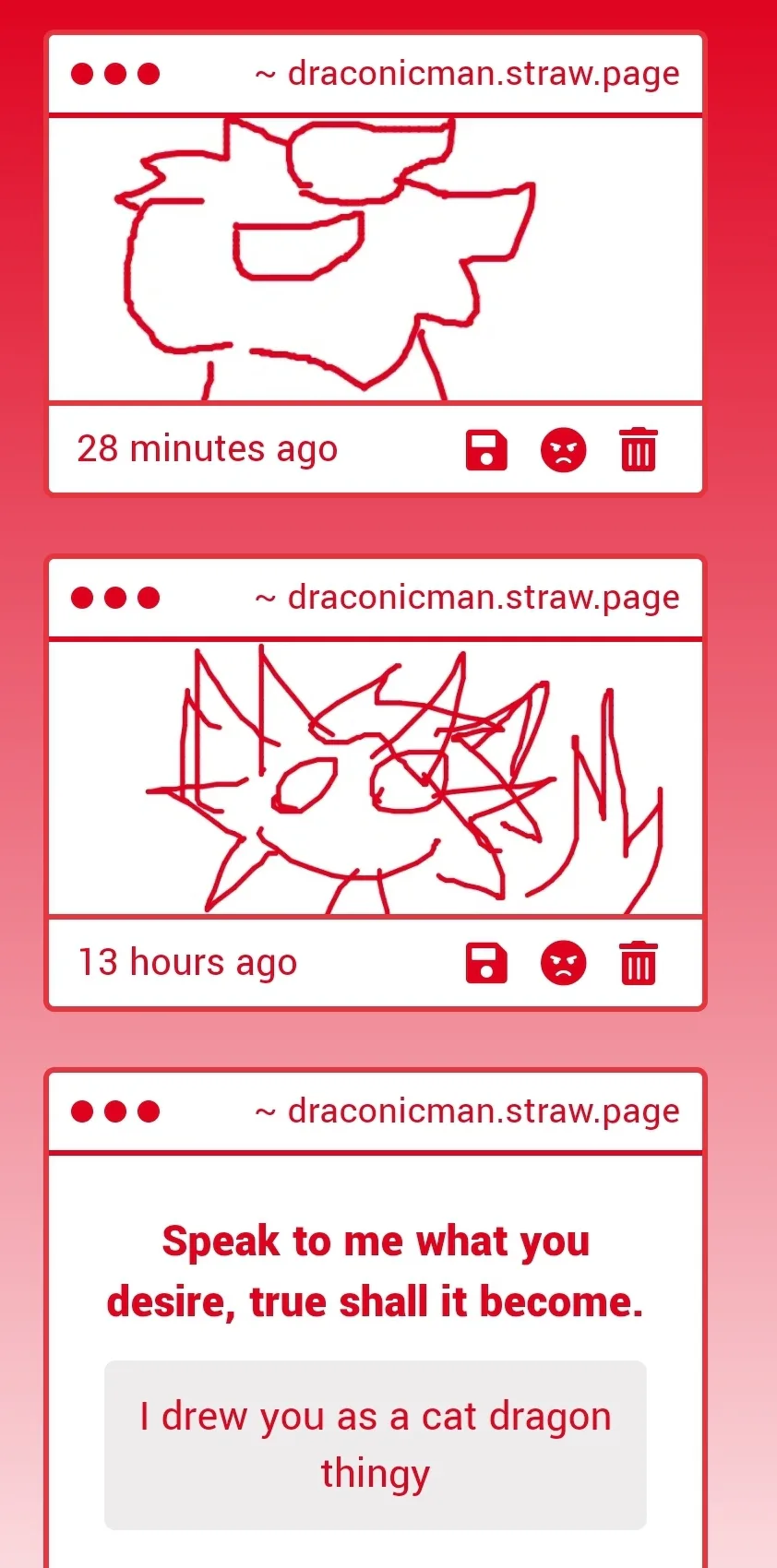Save the drawing from 28 minutes ago

pyautogui.click(x=486, y=450)
